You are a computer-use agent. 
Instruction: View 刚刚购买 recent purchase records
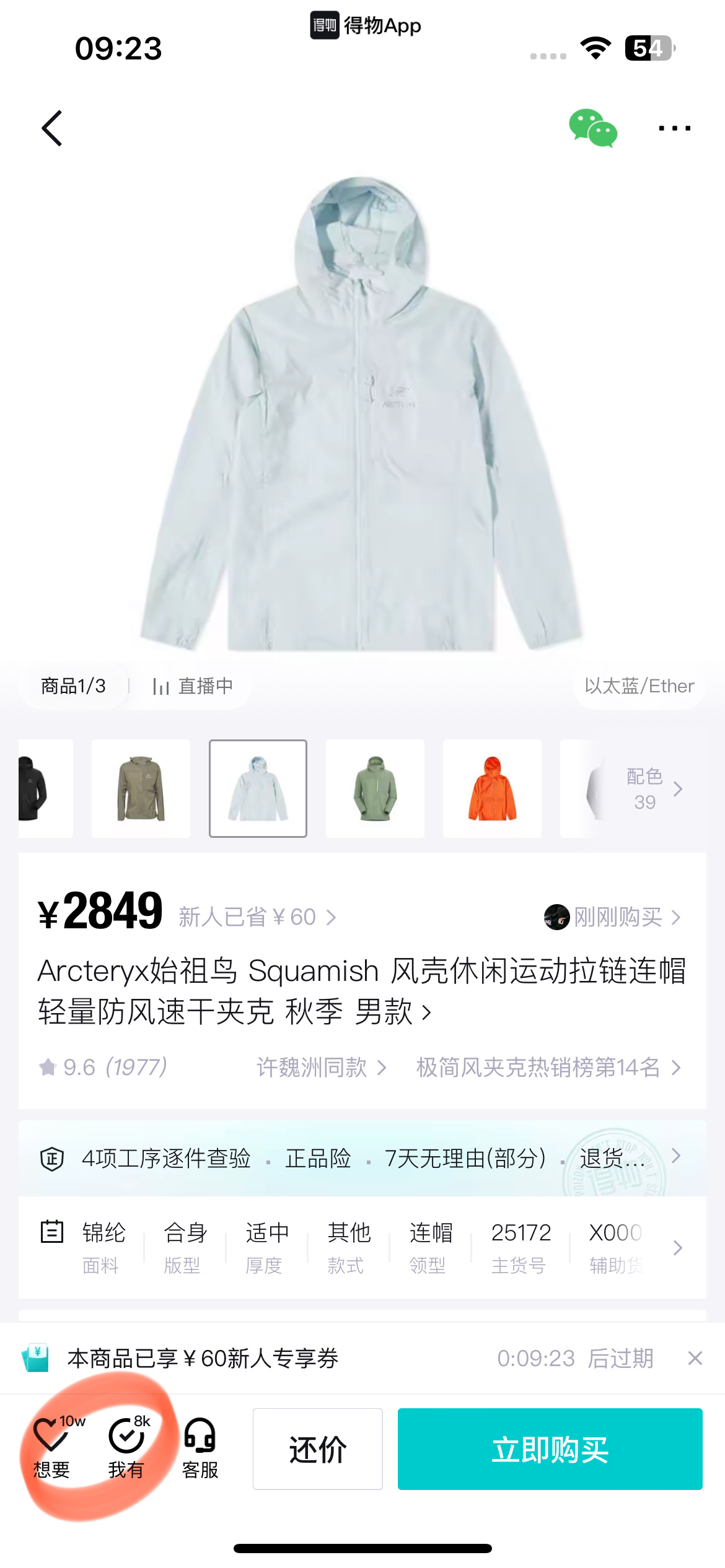613,917
